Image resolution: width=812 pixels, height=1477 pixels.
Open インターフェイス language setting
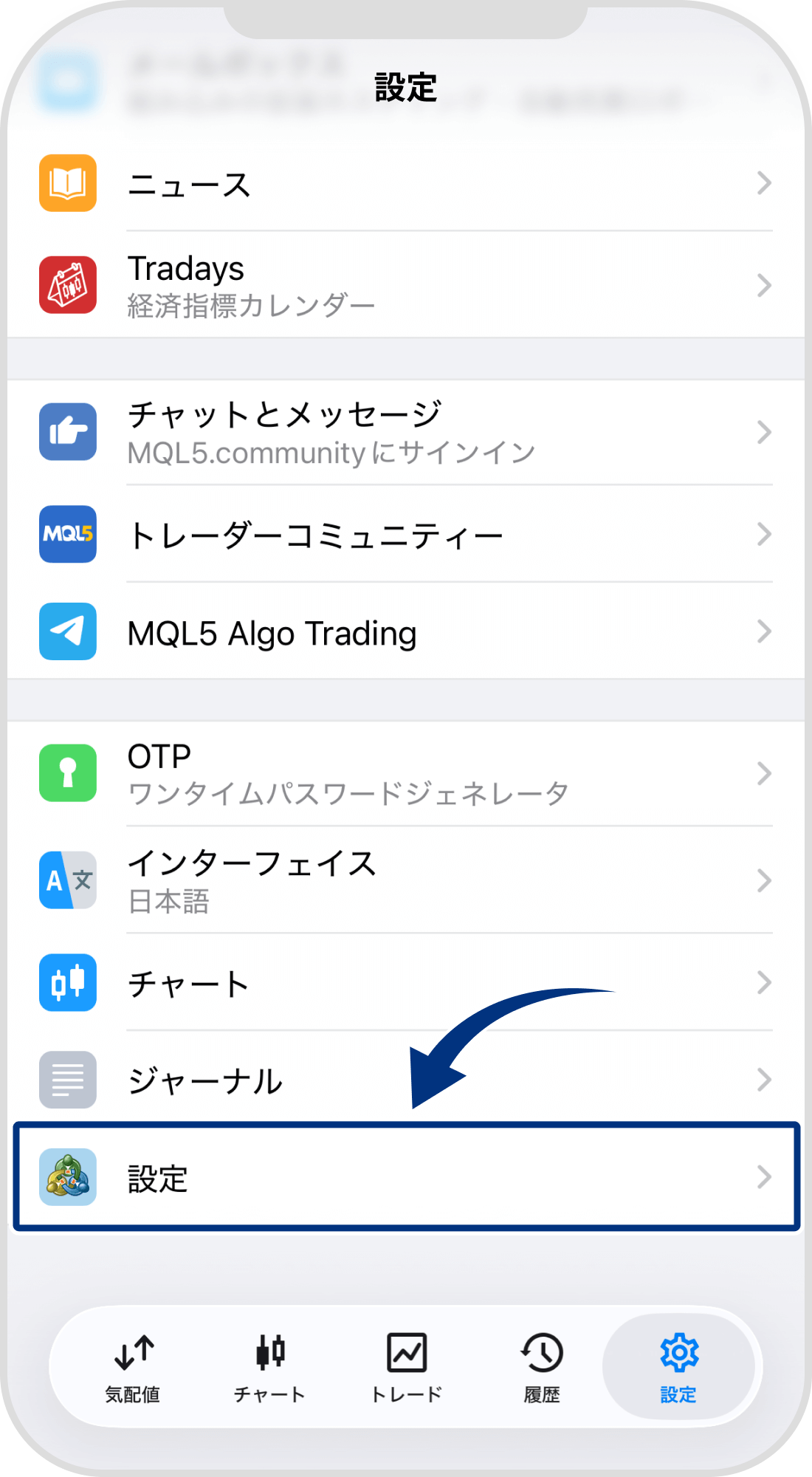point(406,880)
